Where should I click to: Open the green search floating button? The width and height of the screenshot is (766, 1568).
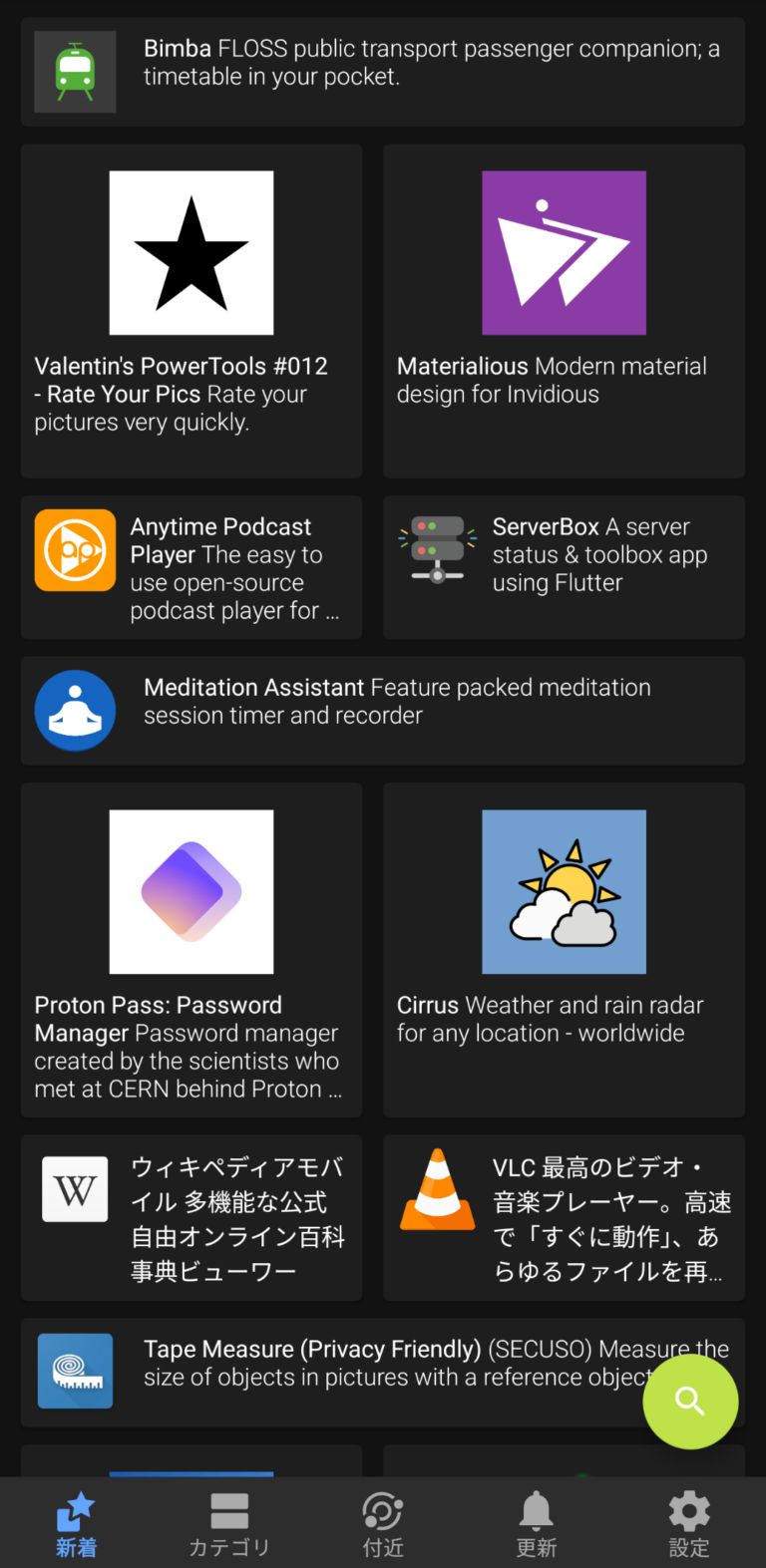tap(690, 1402)
